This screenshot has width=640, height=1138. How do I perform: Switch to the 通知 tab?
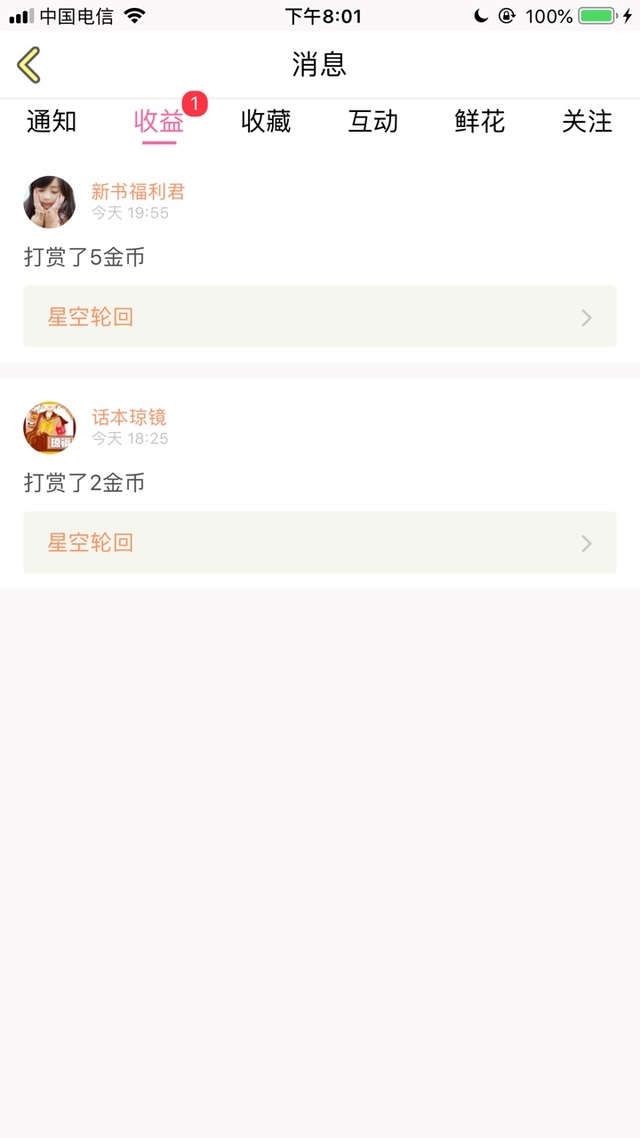pos(51,122)
